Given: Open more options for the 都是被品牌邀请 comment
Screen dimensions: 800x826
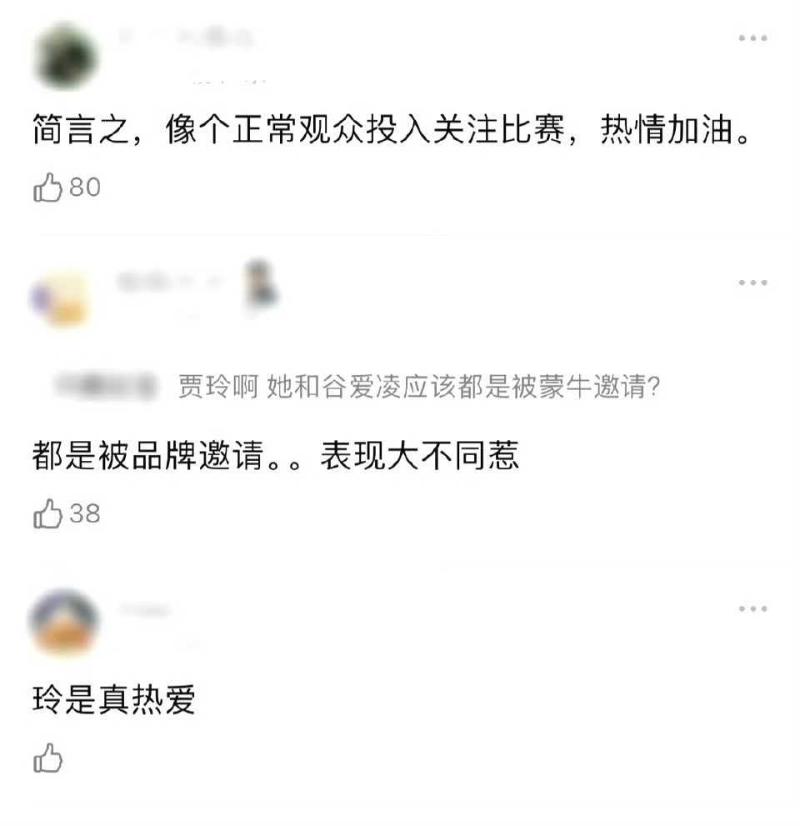Looking at the screenshot, I should [752, 283].
